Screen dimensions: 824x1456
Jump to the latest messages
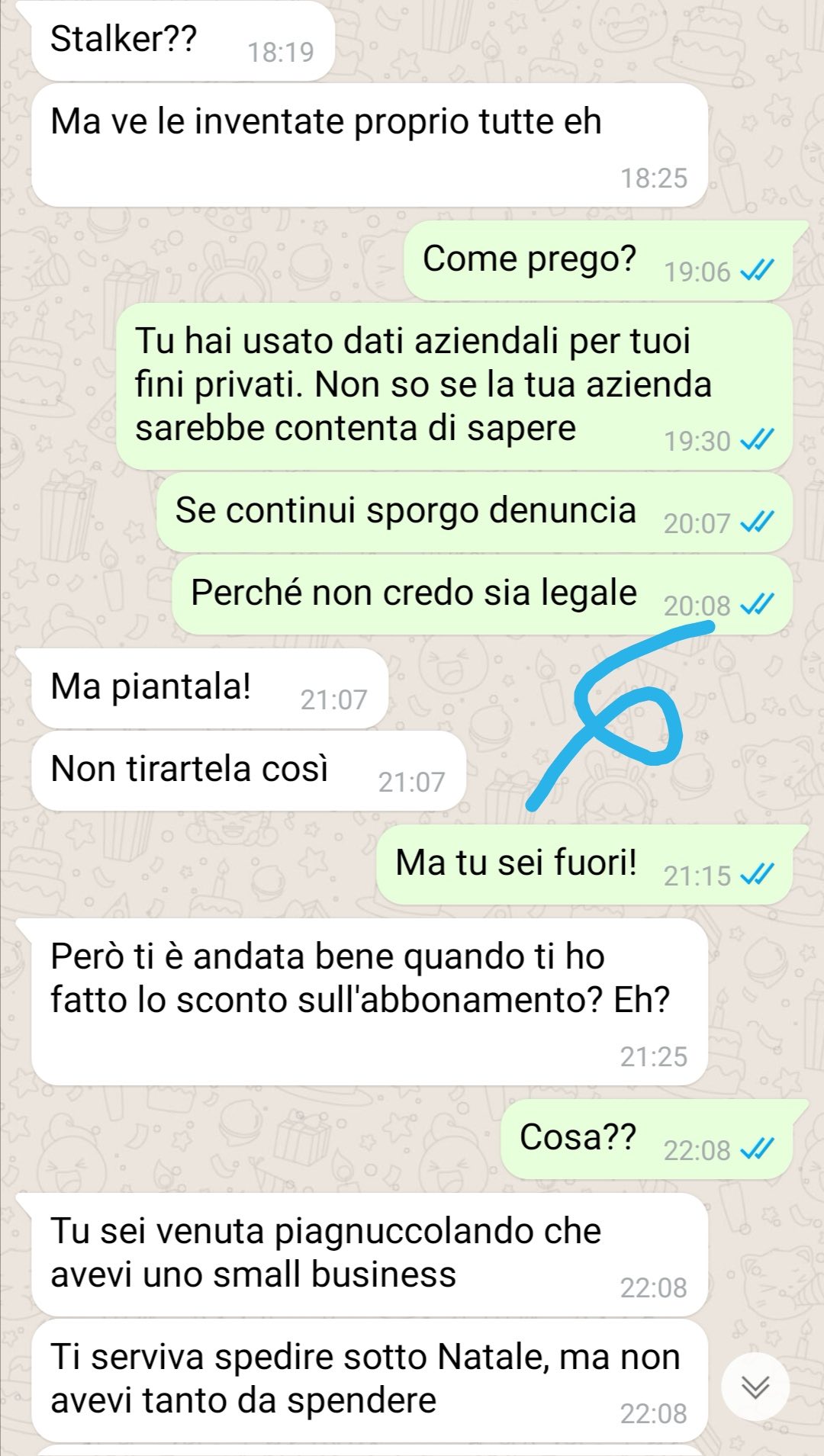(x=755, y=1386)
